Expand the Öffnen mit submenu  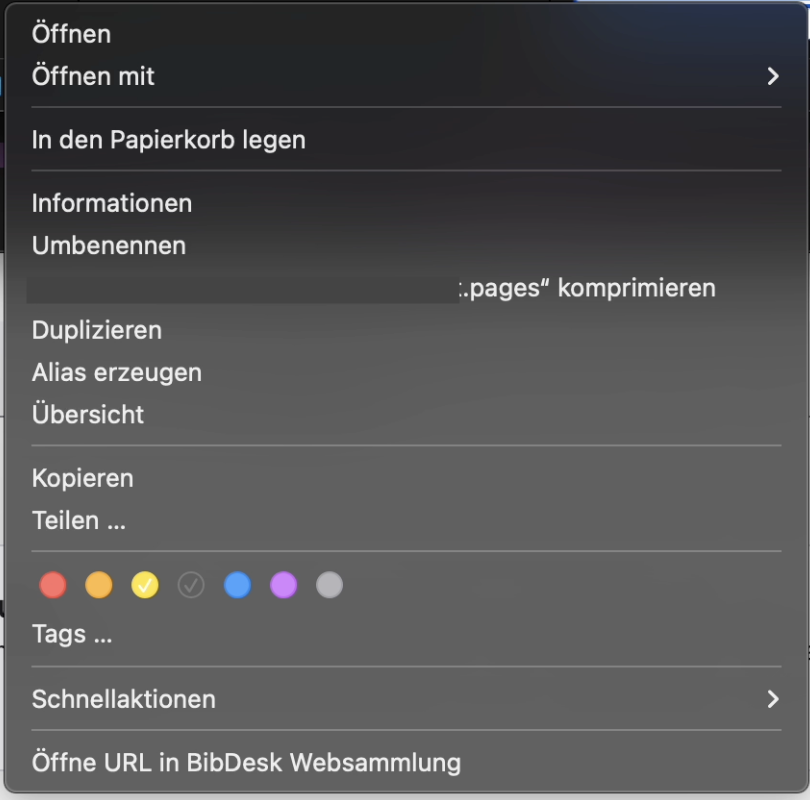(406, 76)
